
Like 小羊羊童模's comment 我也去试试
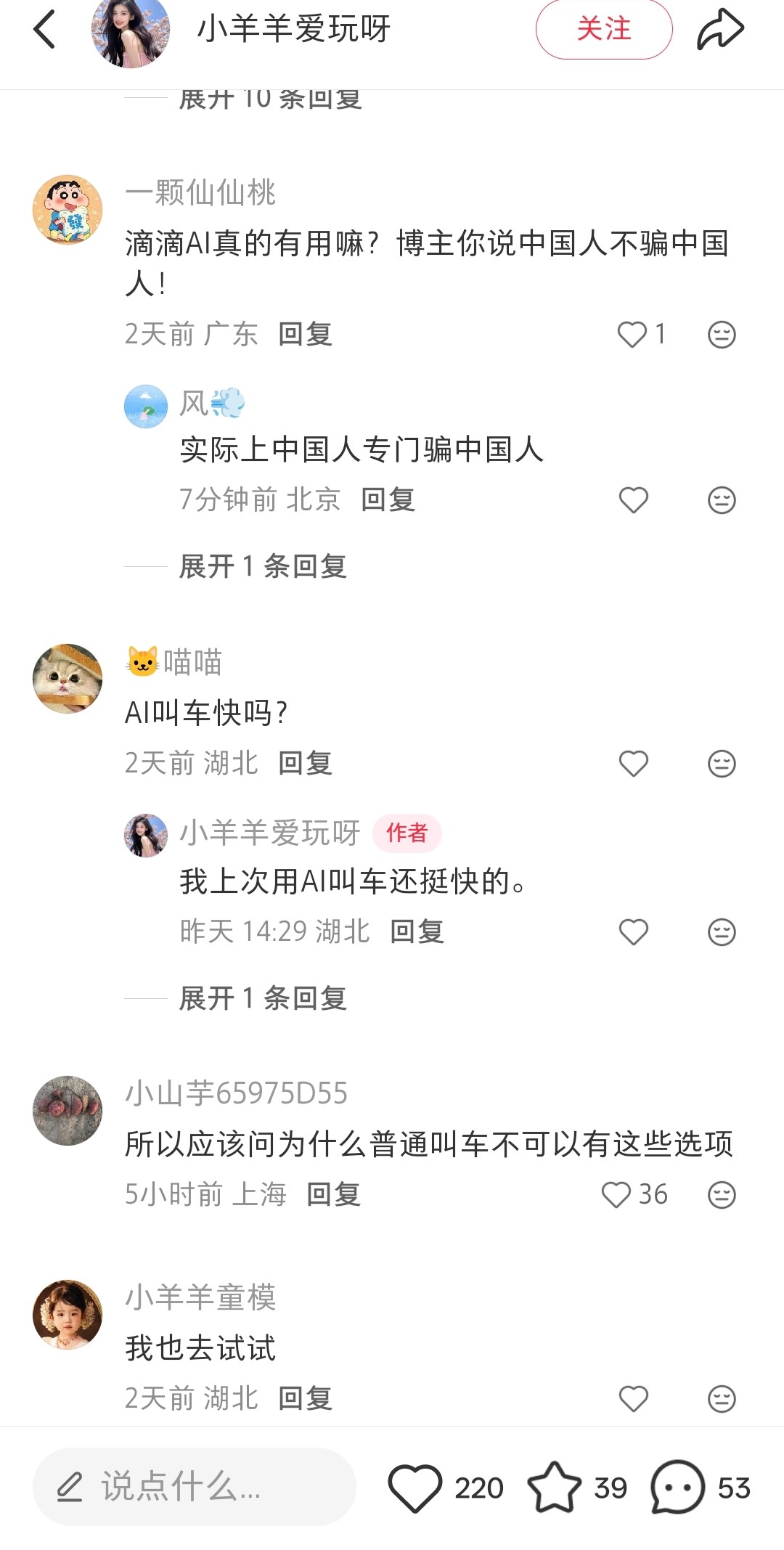click(633, 1399)
